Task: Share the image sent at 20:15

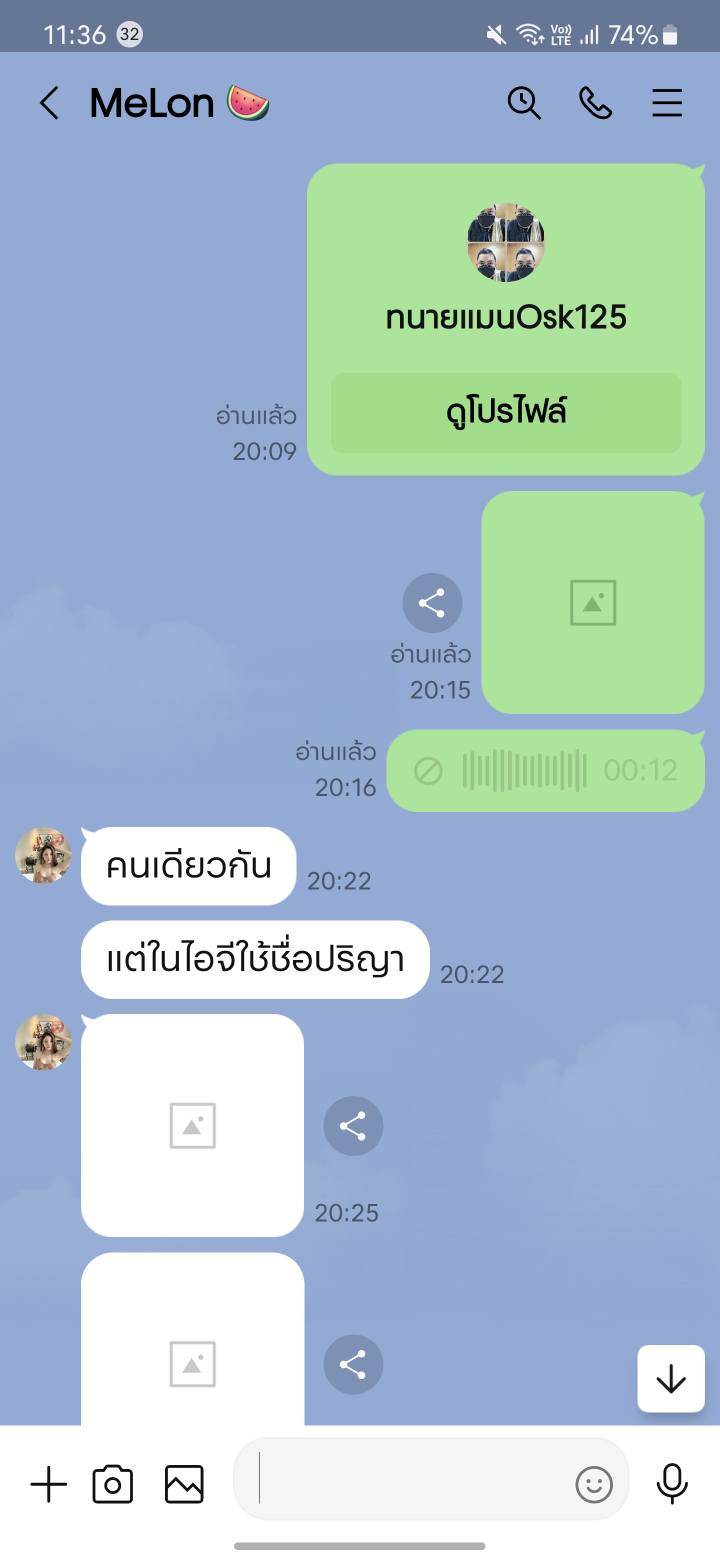Action: click(x=432, y=603)
